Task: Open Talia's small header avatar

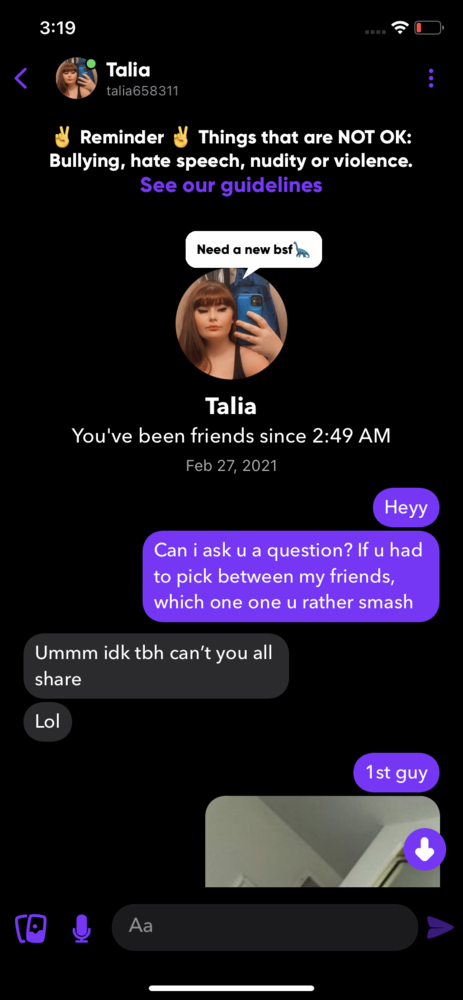Action: pos(77,78)
